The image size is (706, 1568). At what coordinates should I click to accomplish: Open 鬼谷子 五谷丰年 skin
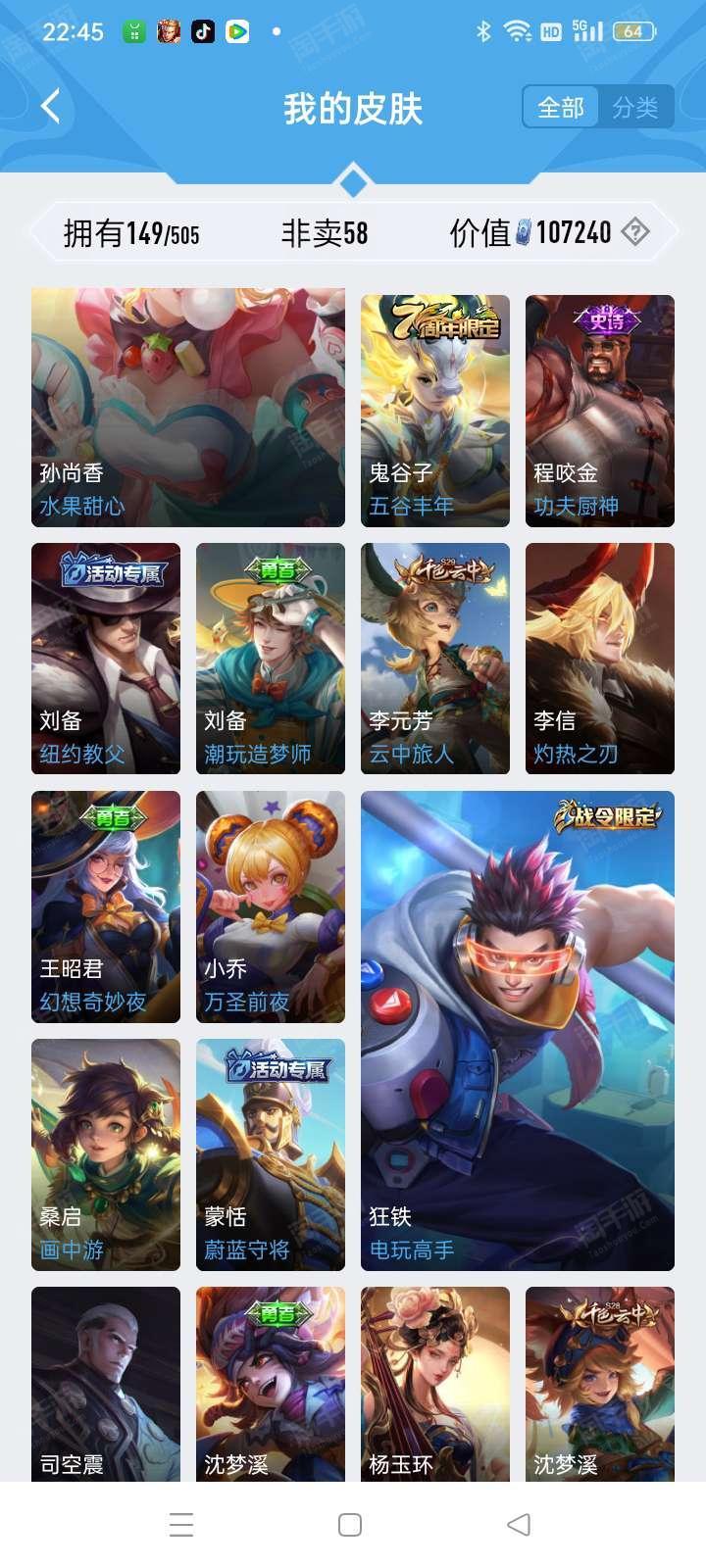coord(435,411)
